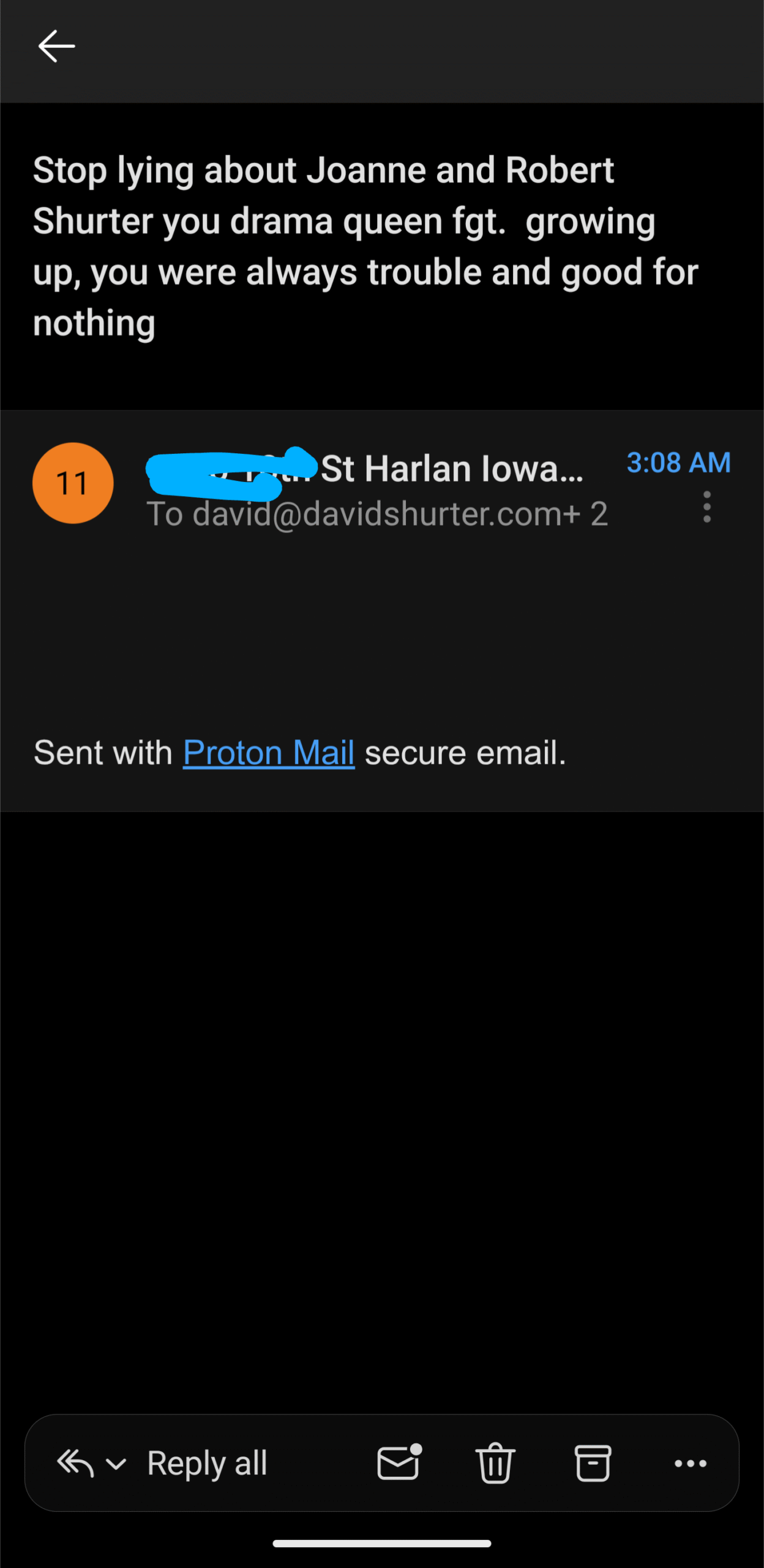This screenshot has height=1568, width=764.
Task: Open the Proton Mail link
Action: [x=269, y=753]
